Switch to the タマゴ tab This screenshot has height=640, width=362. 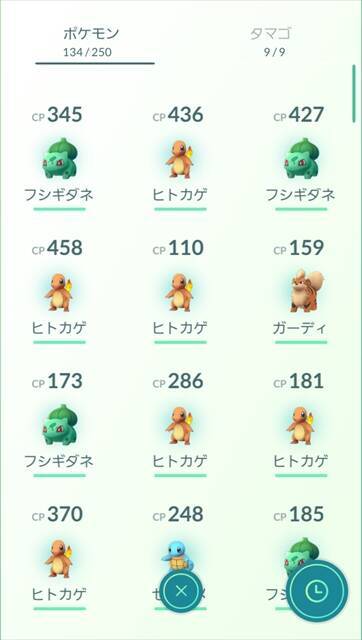tap(270, 42)
